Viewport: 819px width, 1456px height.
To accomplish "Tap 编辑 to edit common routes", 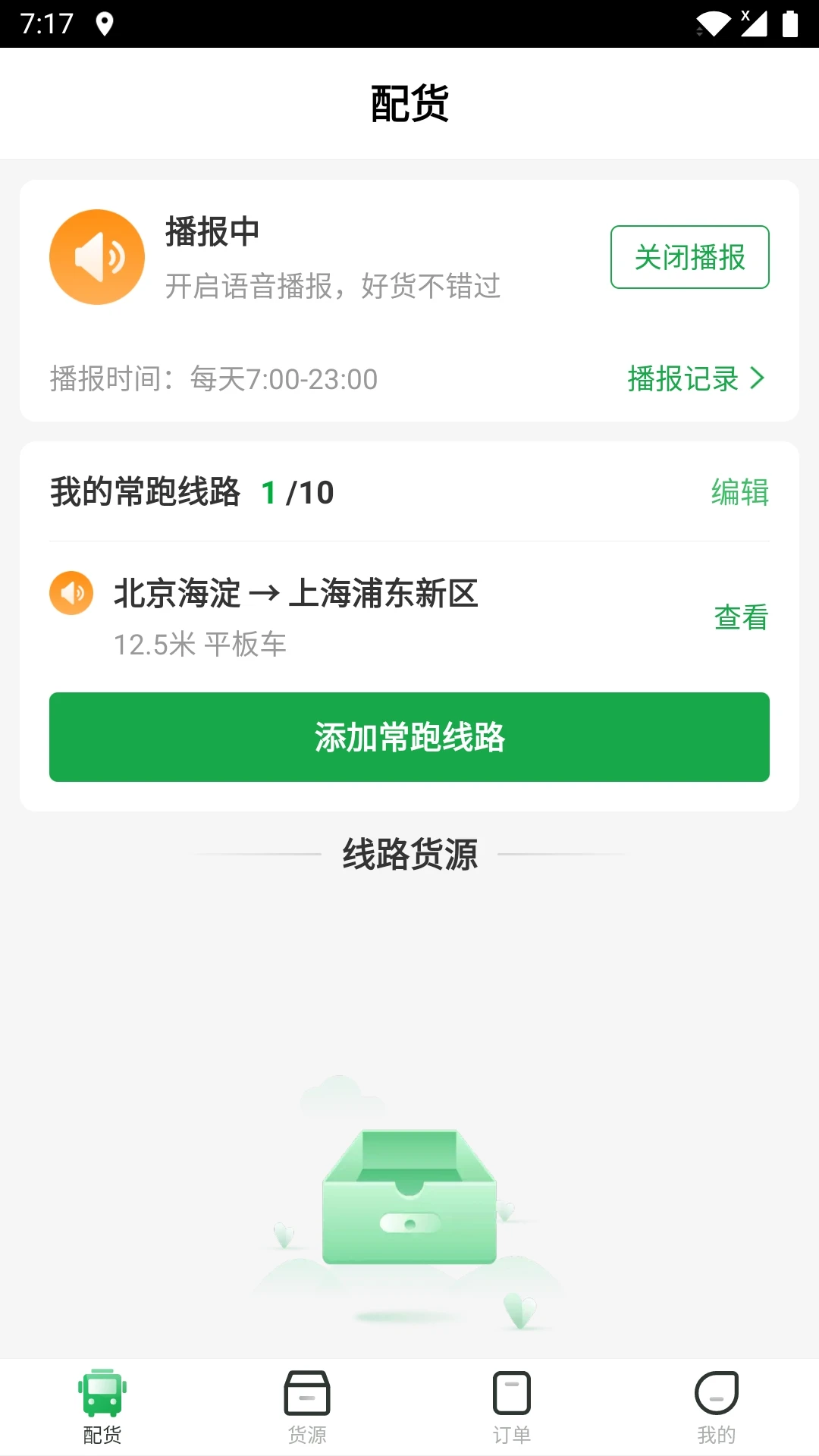I will pyautogui.click(x=739, y=493).
